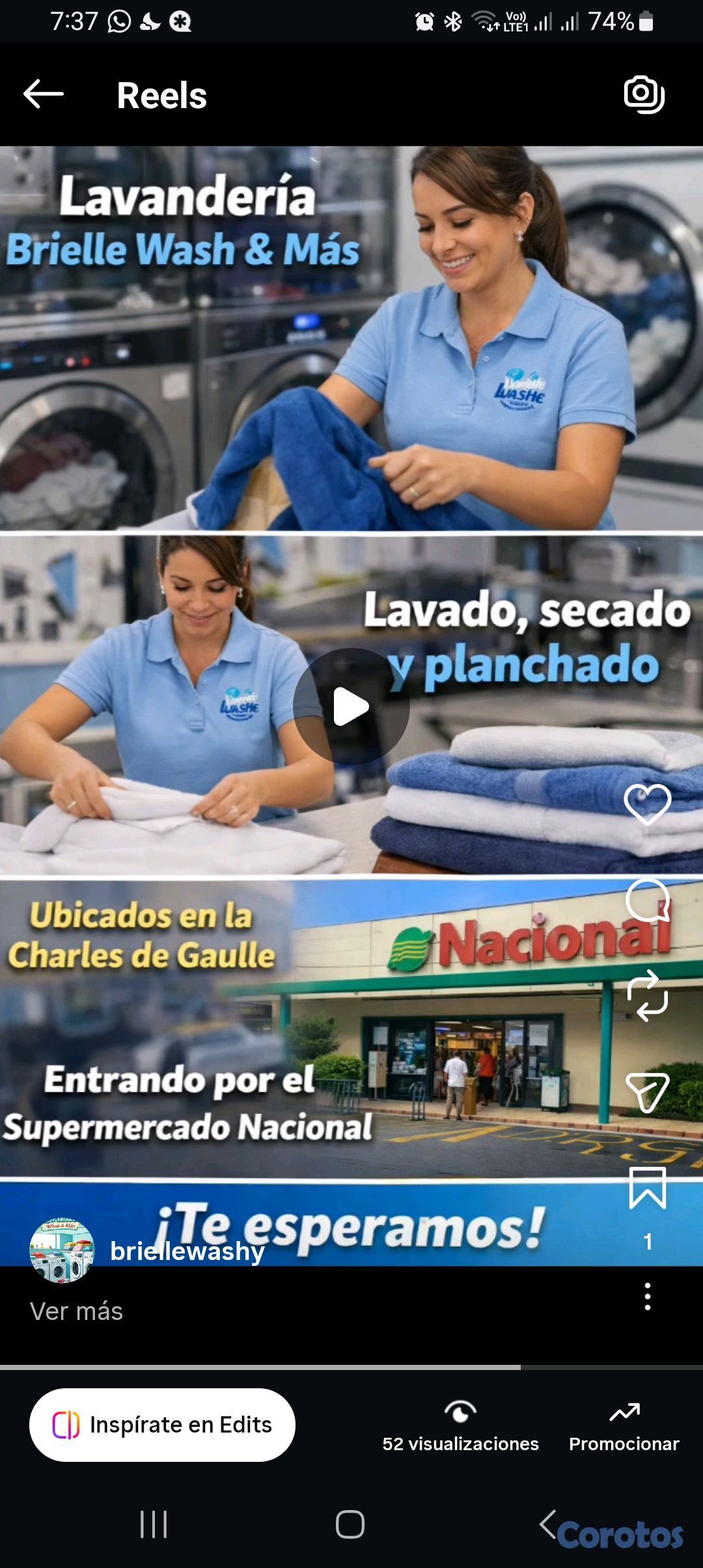Open the camera to create a reel
Image resolution: width=703 pixels, height=1568 pixels.
pyautogui.click(x=644, y=95)
